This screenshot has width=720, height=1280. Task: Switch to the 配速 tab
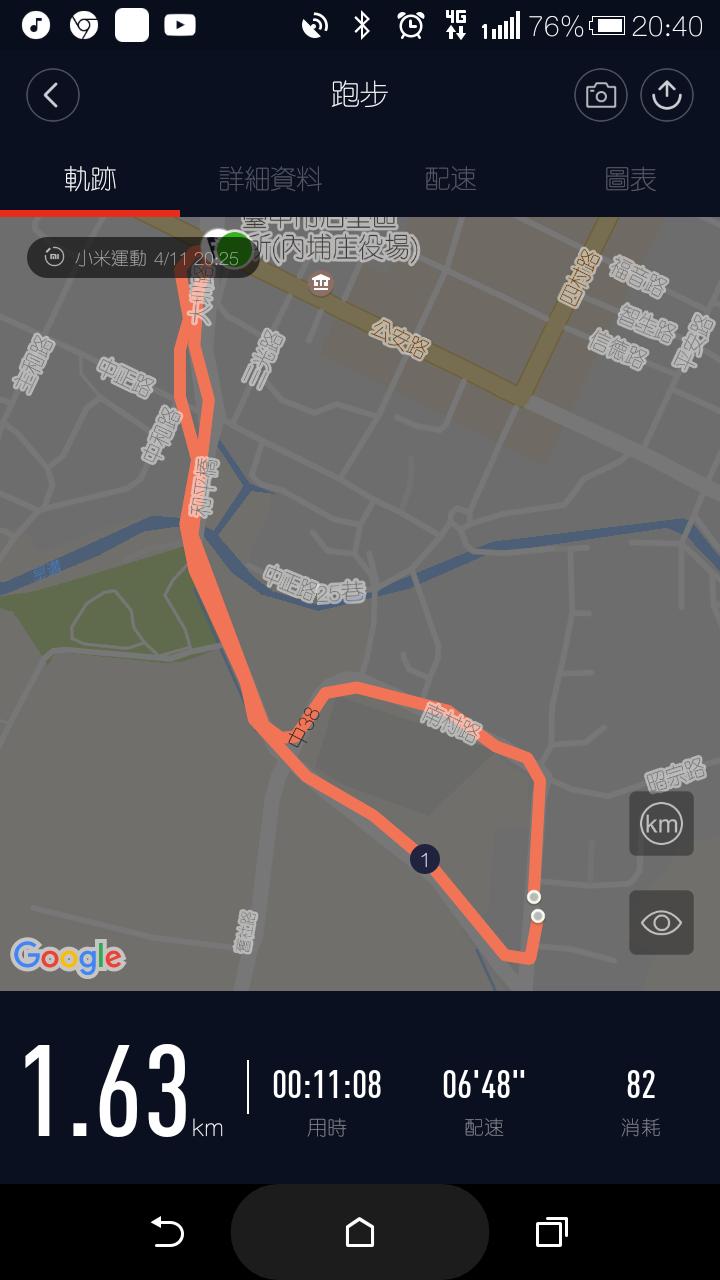450,179
